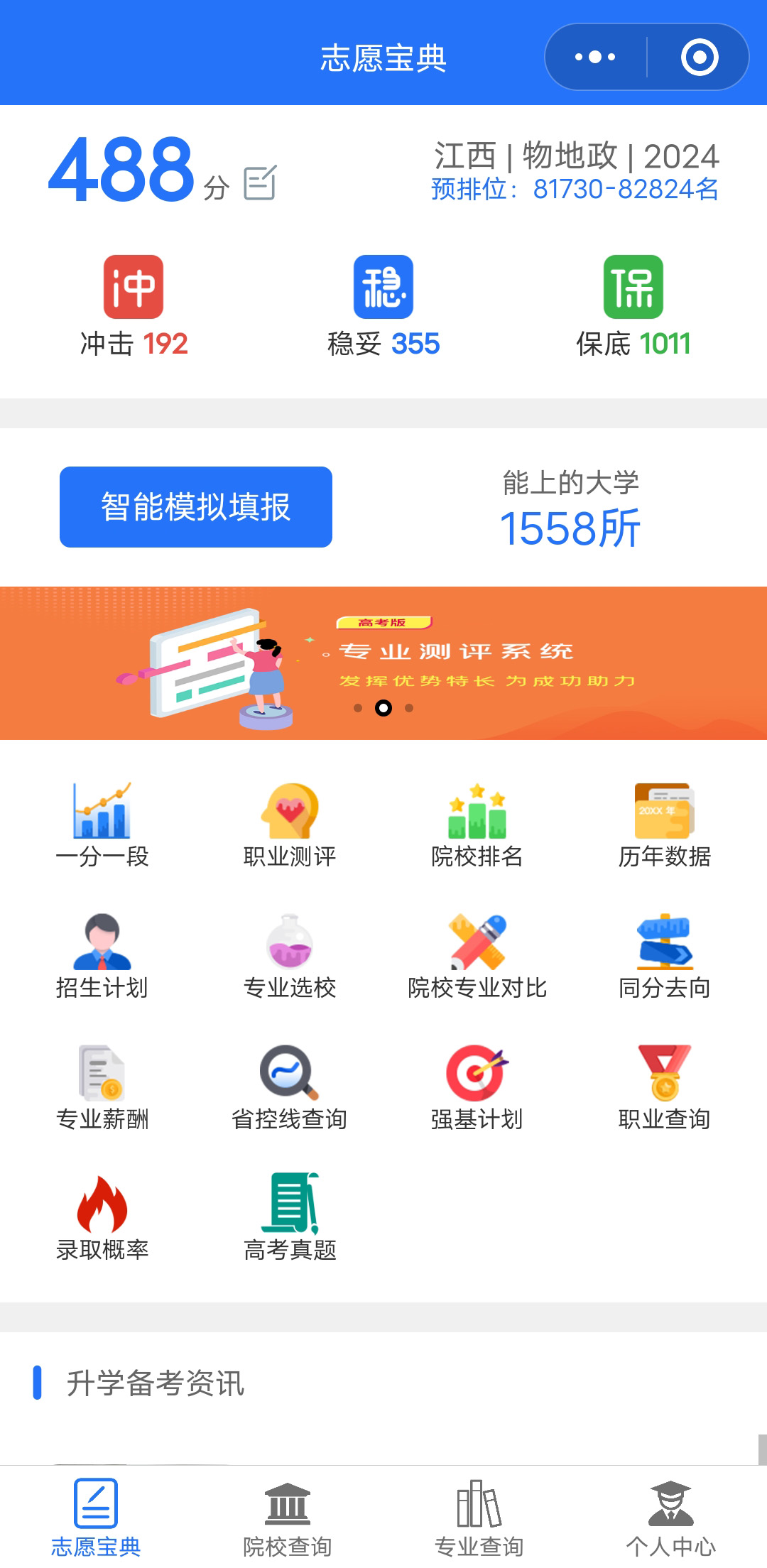Open 冲击 192 colleges list
This screenshot has height=1568, width=767.
coord(134,307)
